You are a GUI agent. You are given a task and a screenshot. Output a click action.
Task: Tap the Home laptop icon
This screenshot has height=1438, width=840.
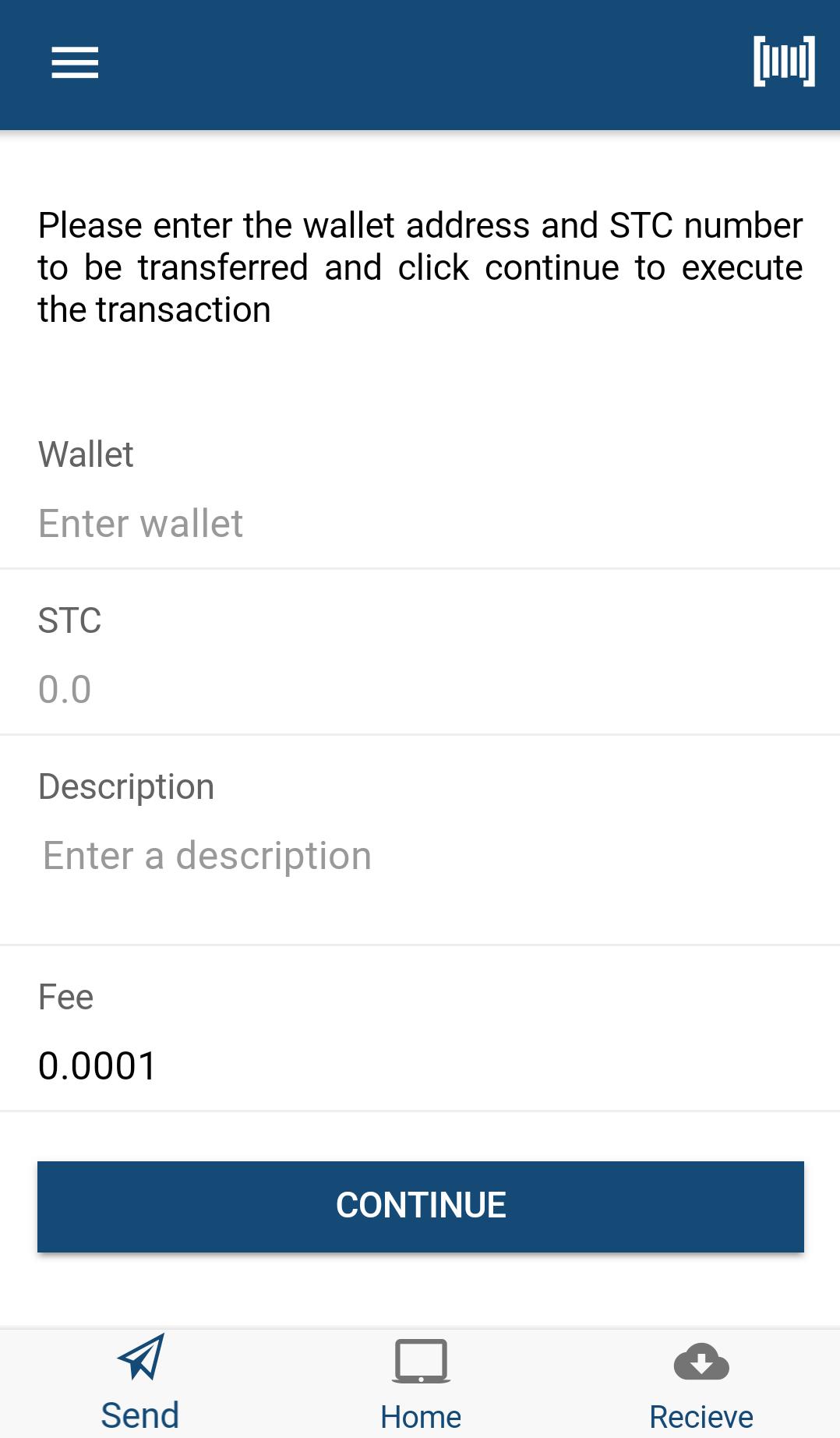(420, 1360)
